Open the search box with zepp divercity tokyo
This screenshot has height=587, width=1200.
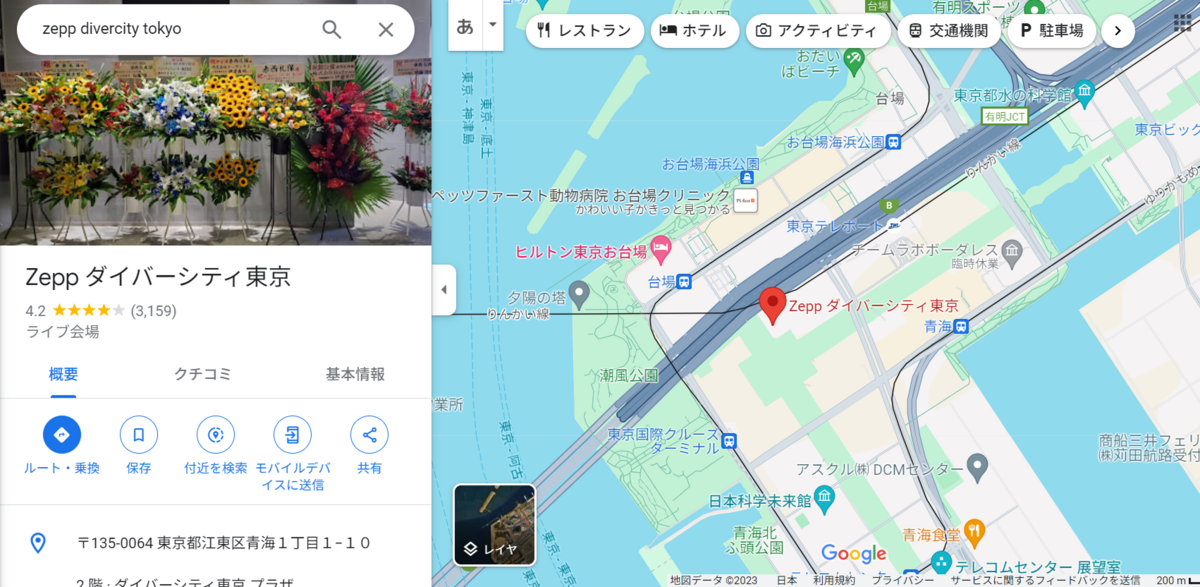click(170, 29)
